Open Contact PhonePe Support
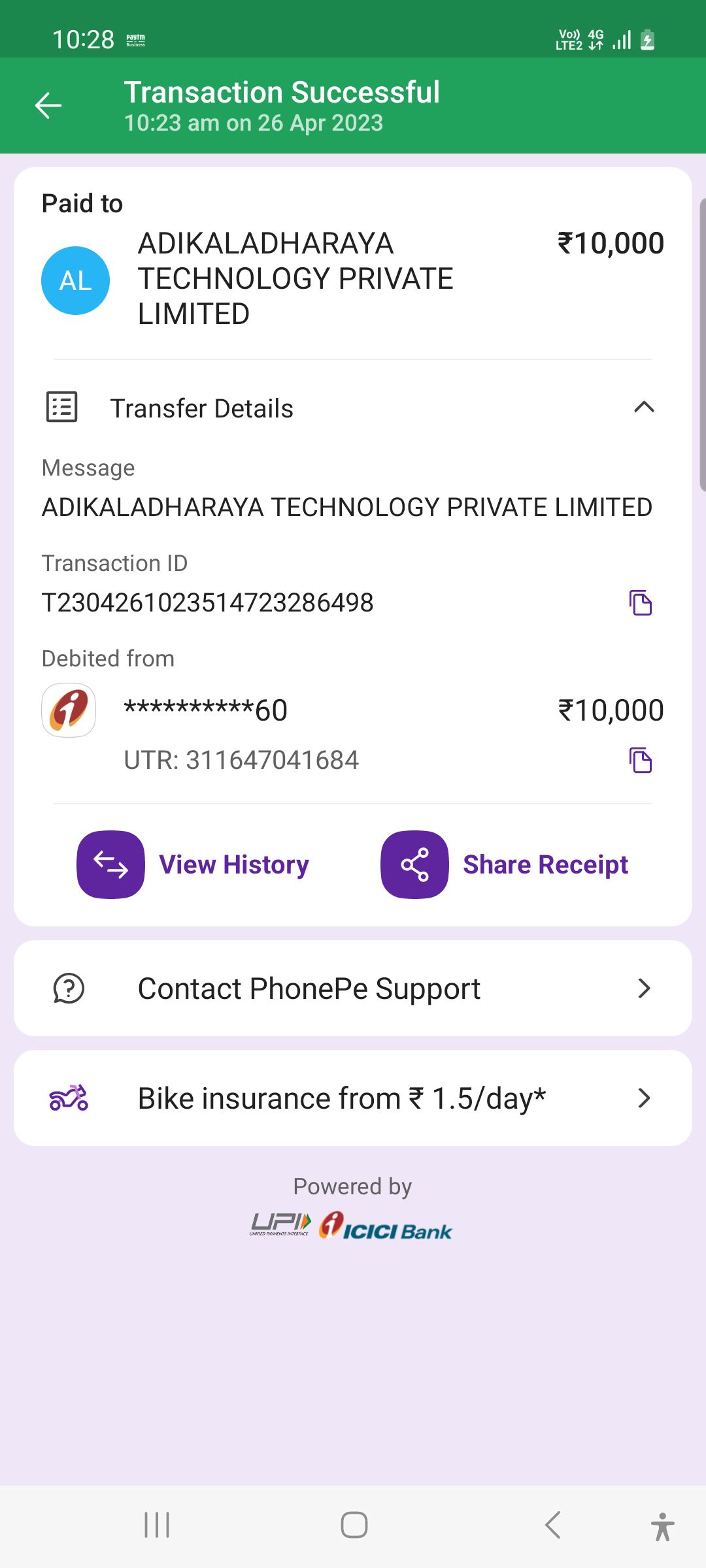 [353, 988]
